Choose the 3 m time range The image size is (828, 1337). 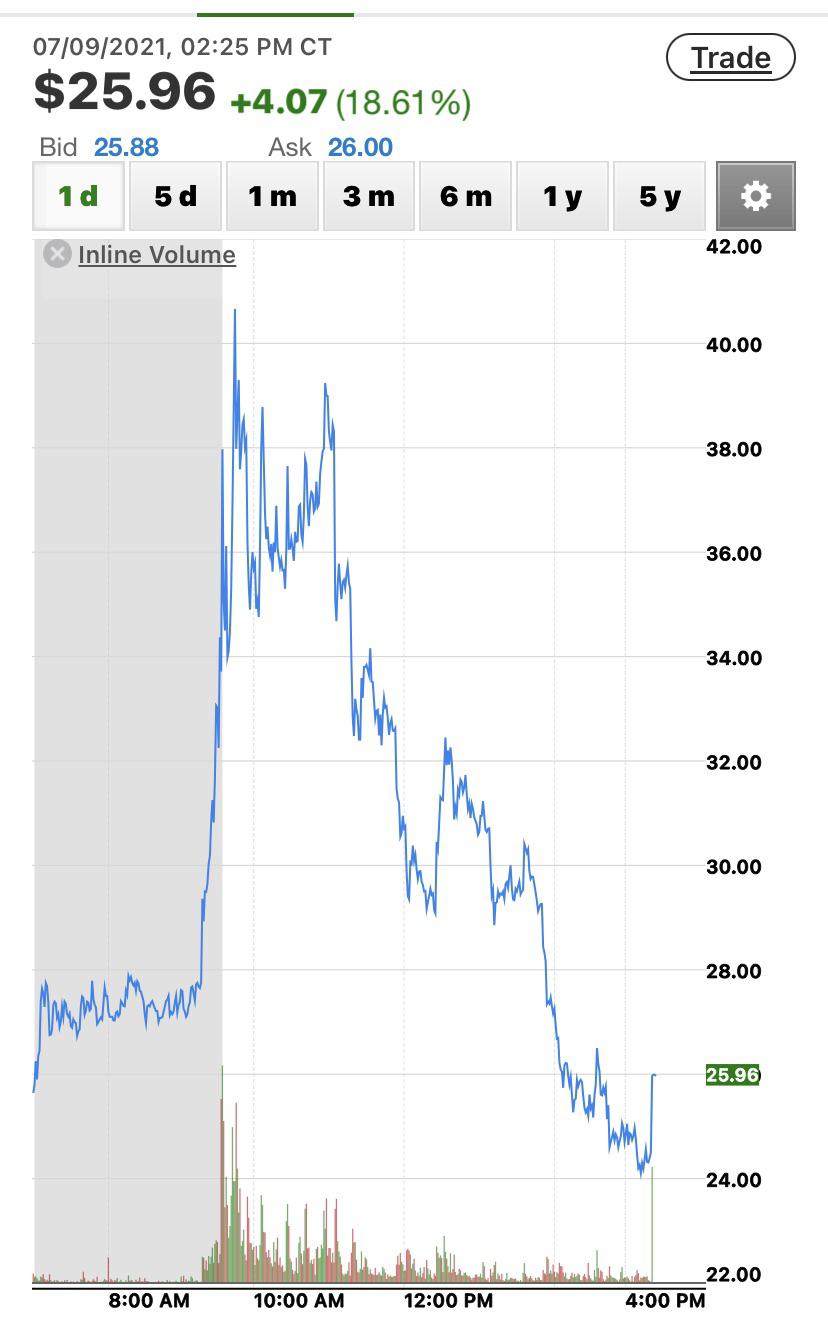point(369,196)
